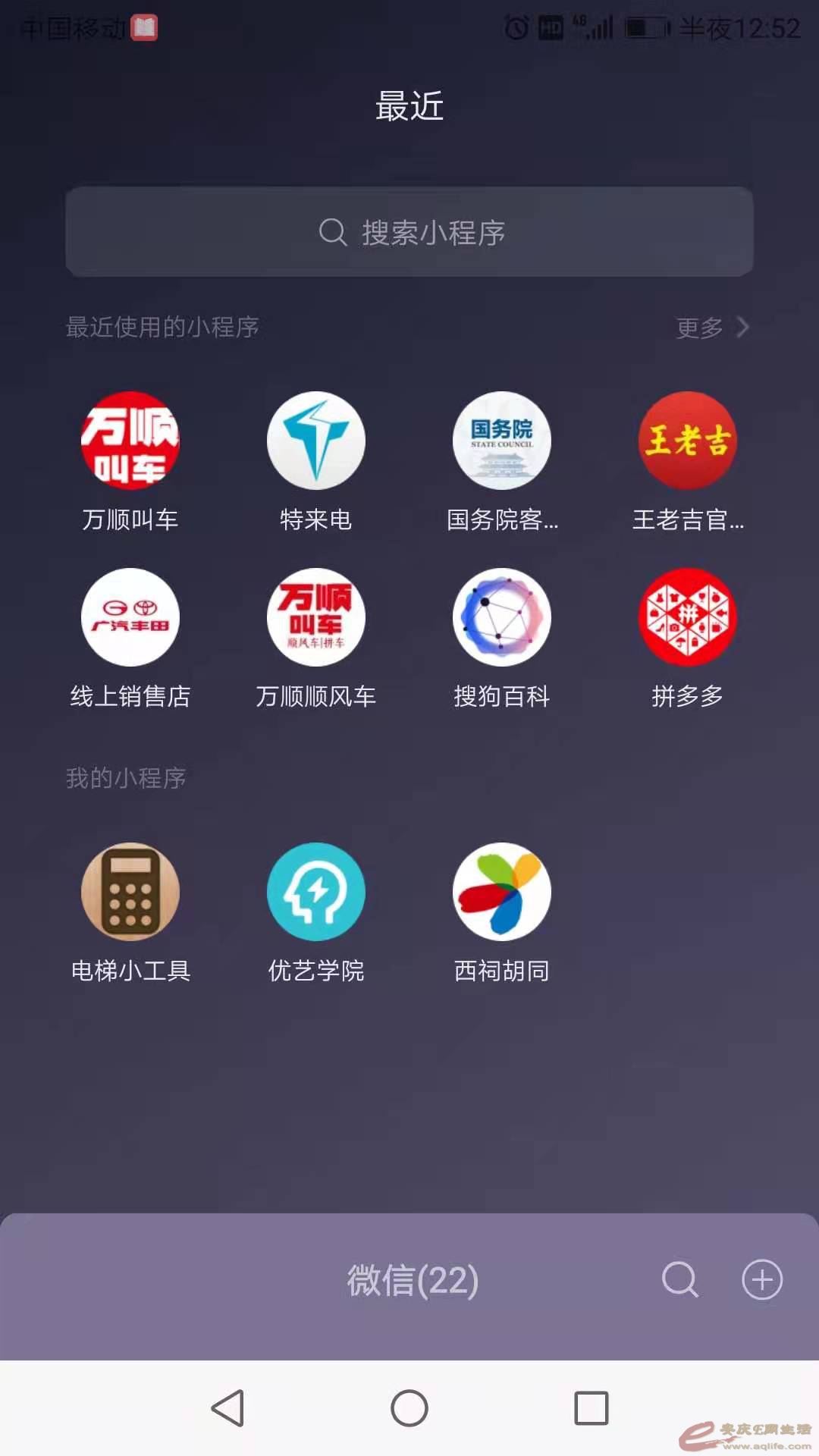Viewport: 819px width, 1456px height.
Task: Open the 王老吉官方 mini program
Action: [688, 441]
